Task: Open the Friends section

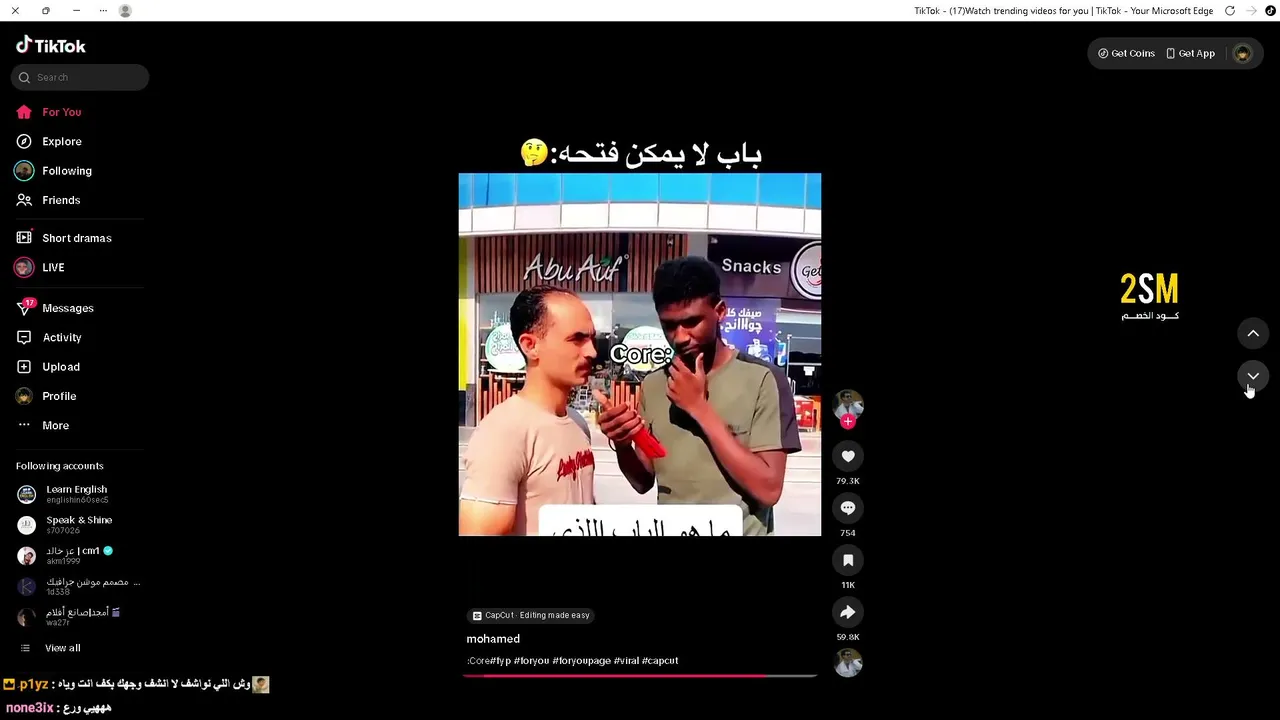Action: click(60, 200)
